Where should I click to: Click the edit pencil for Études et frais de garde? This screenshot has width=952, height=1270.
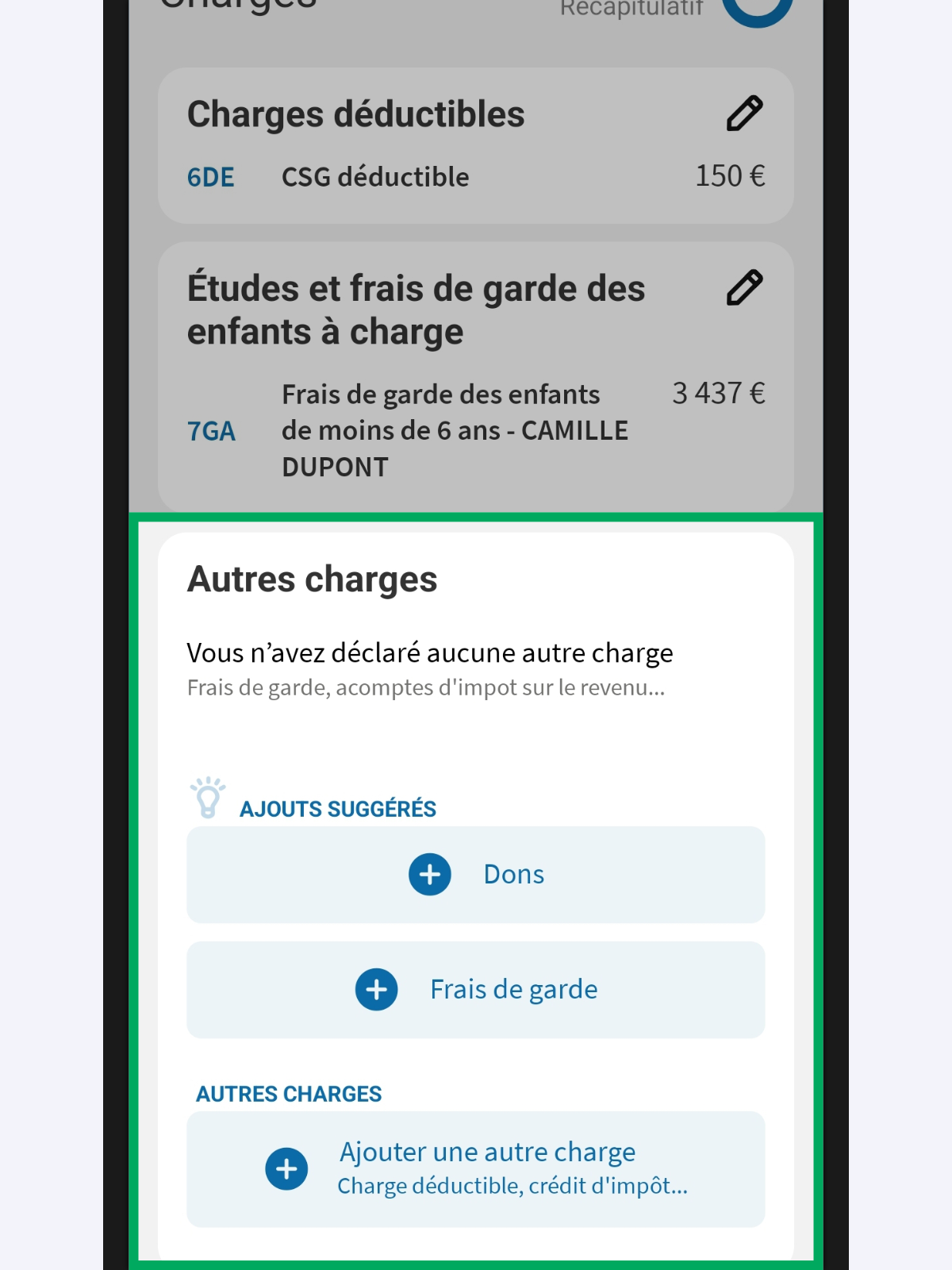coord(744,289)
